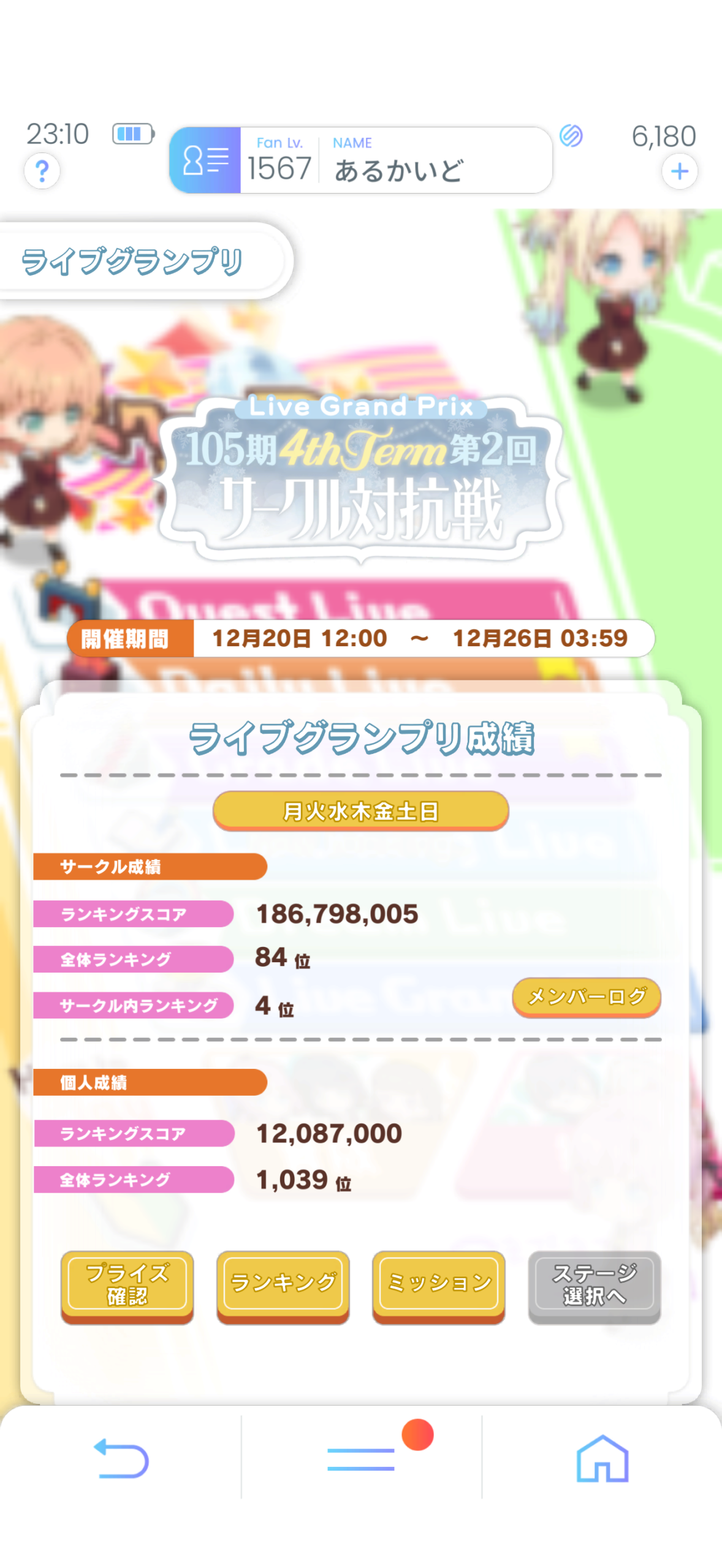Go back with the return arrow

pyautogui.click(x=121, y=1458)
